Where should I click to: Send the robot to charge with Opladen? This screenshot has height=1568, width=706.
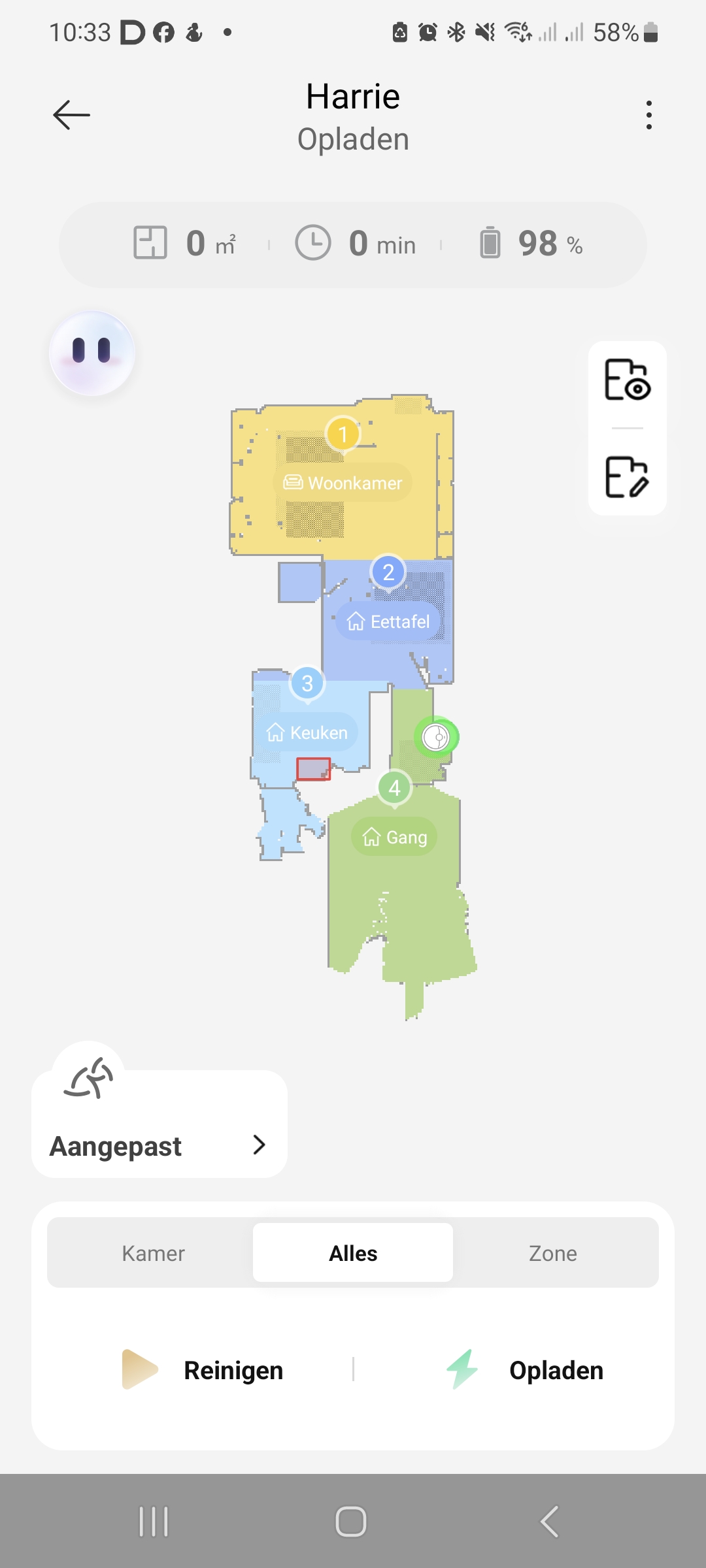click(x=525, y=1370)
